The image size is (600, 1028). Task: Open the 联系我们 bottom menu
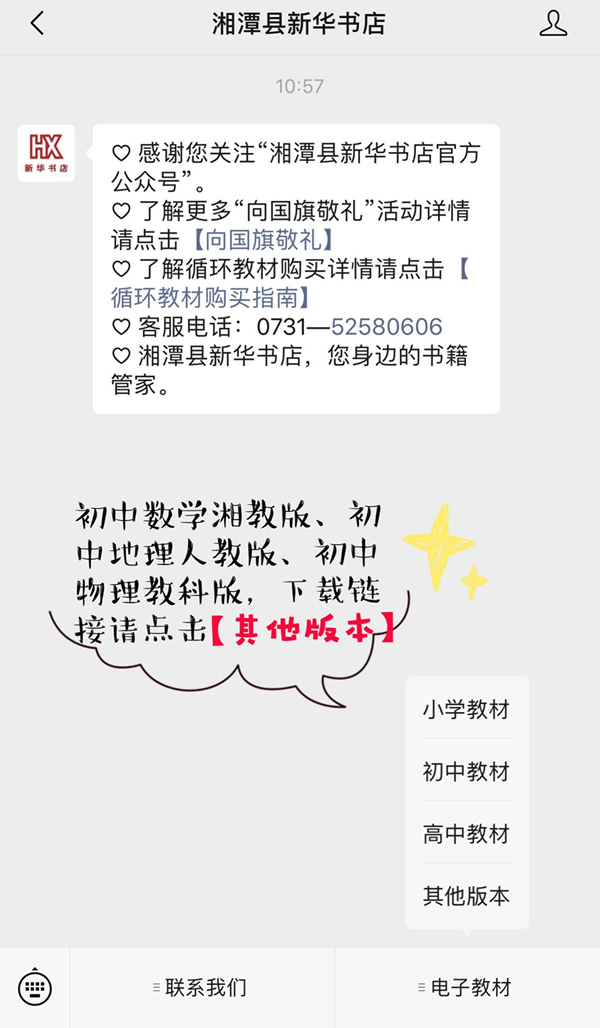click(x=203, y=988)
